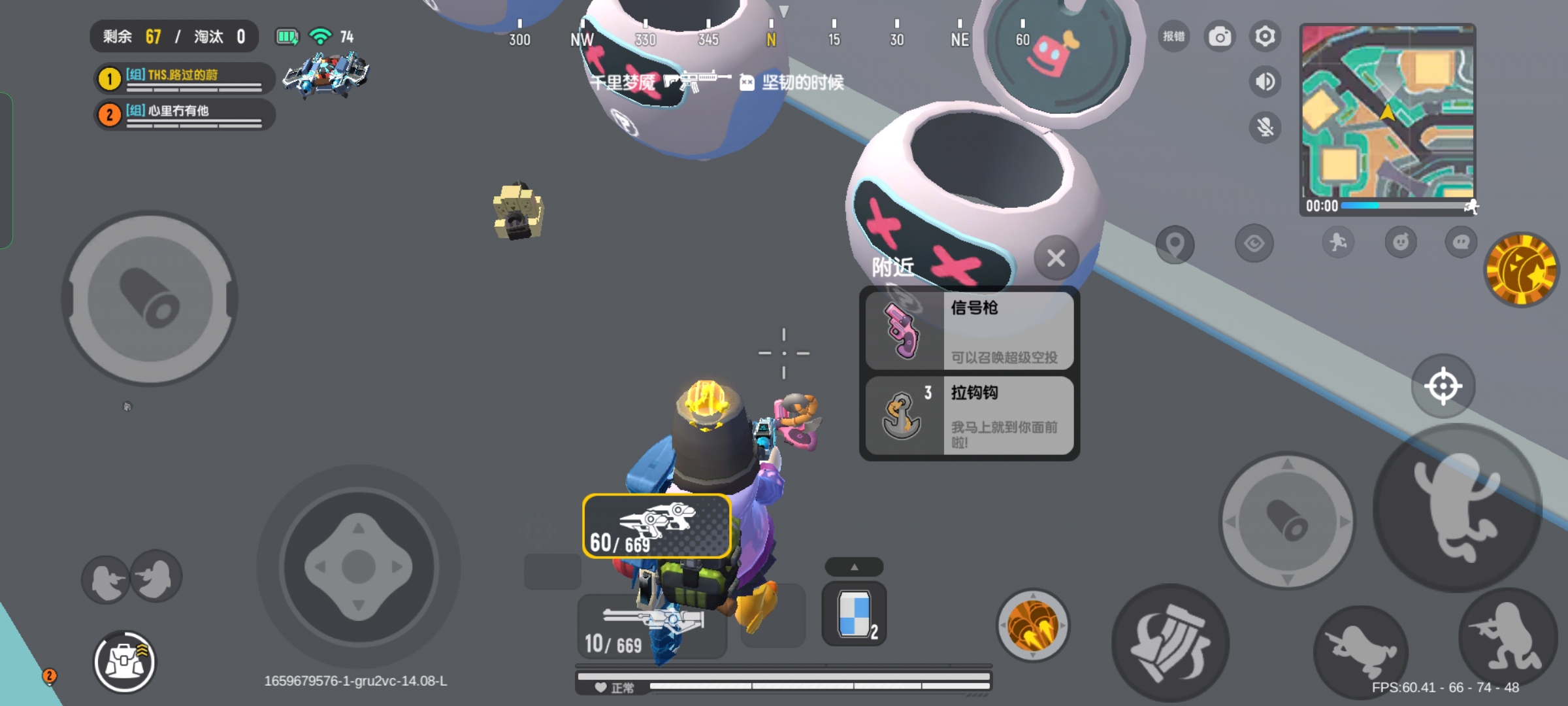Toggle the speaker sound

click(1265, 82)
